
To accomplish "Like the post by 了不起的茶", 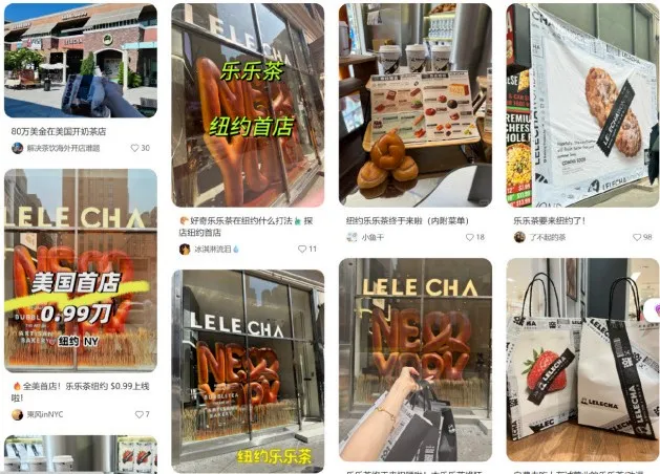I will coord(637,237).
